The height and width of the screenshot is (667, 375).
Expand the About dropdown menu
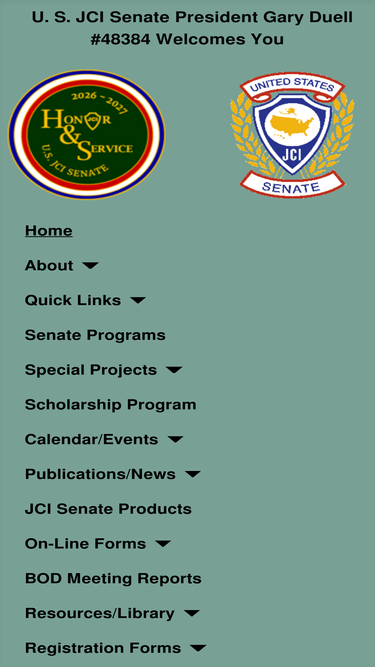tap(62, 265)
